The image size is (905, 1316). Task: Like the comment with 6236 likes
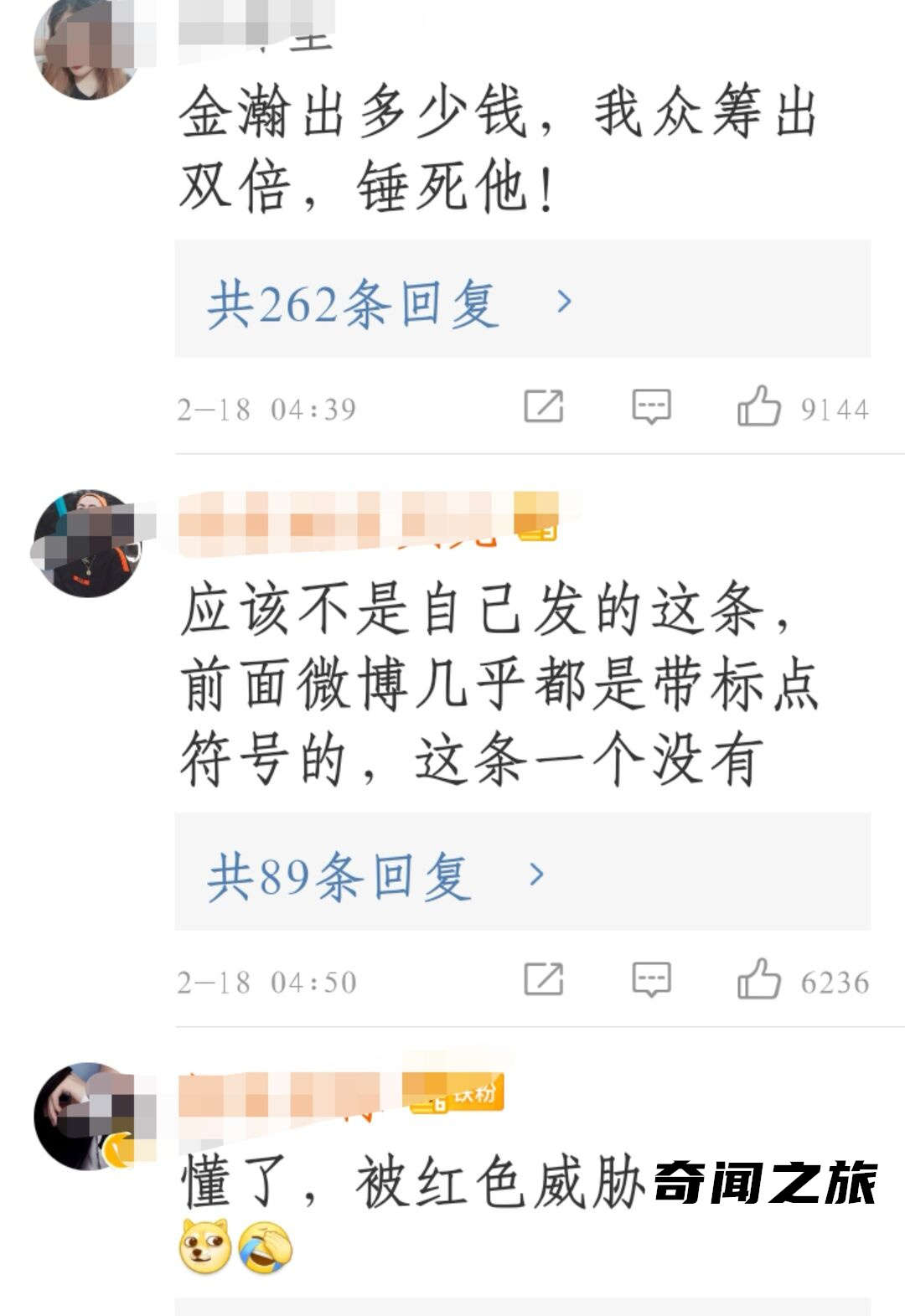pos(758,978)
